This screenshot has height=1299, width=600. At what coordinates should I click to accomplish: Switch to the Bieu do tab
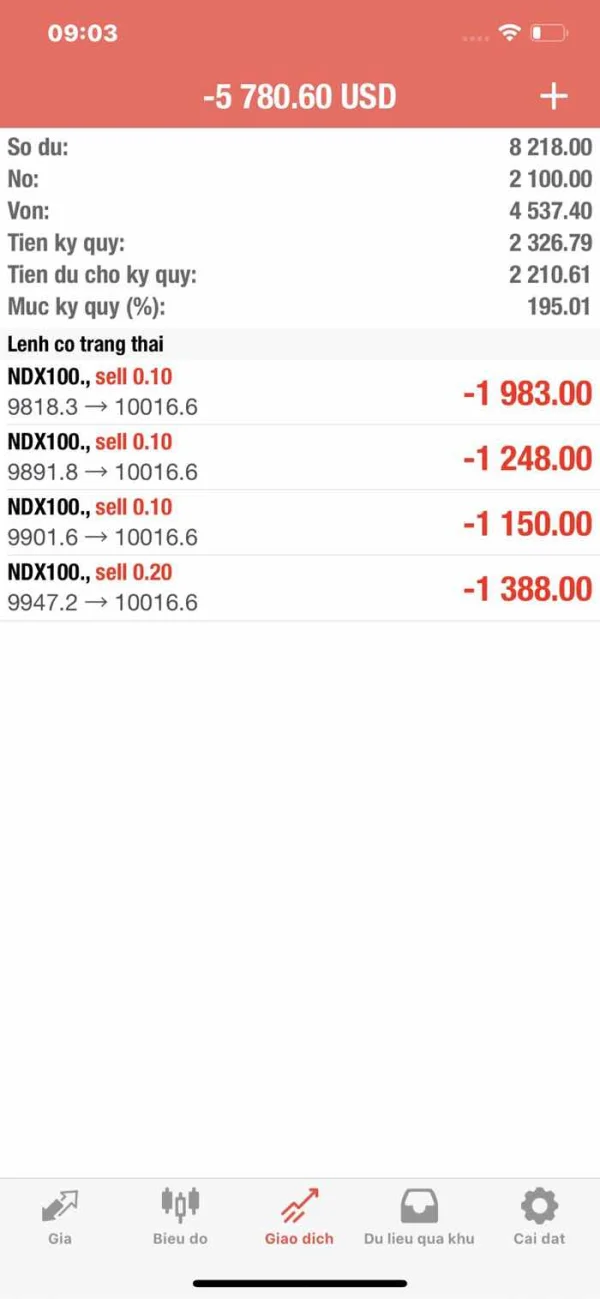pyautogui.click(x=180, y=1216)
